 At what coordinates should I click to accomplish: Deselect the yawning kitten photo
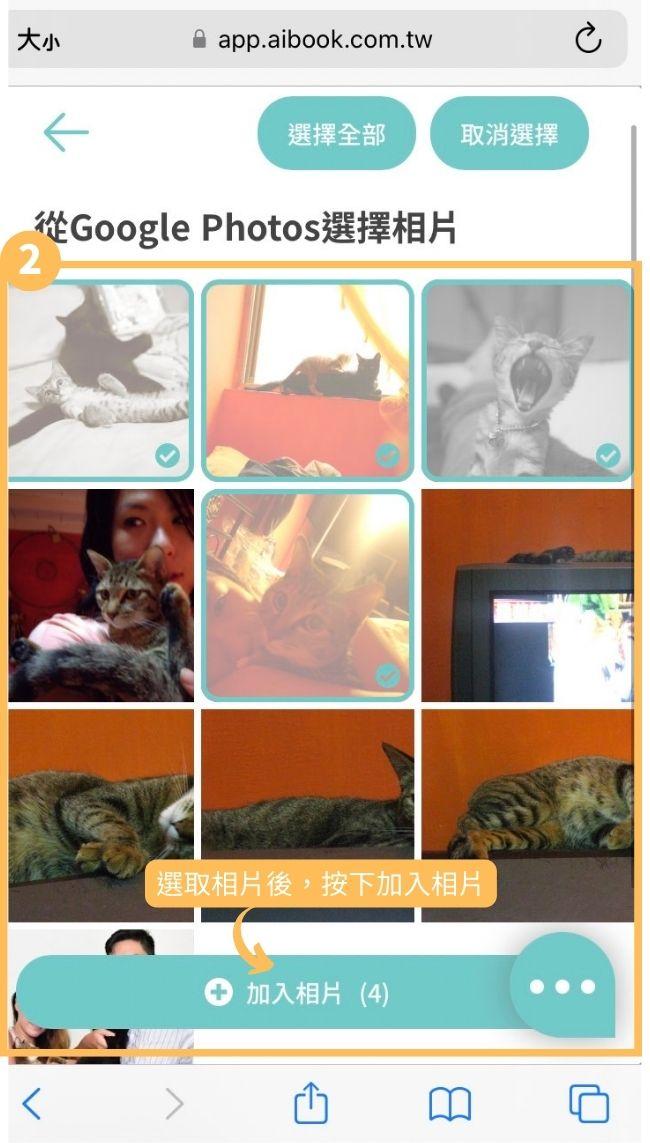pos(527,380)
